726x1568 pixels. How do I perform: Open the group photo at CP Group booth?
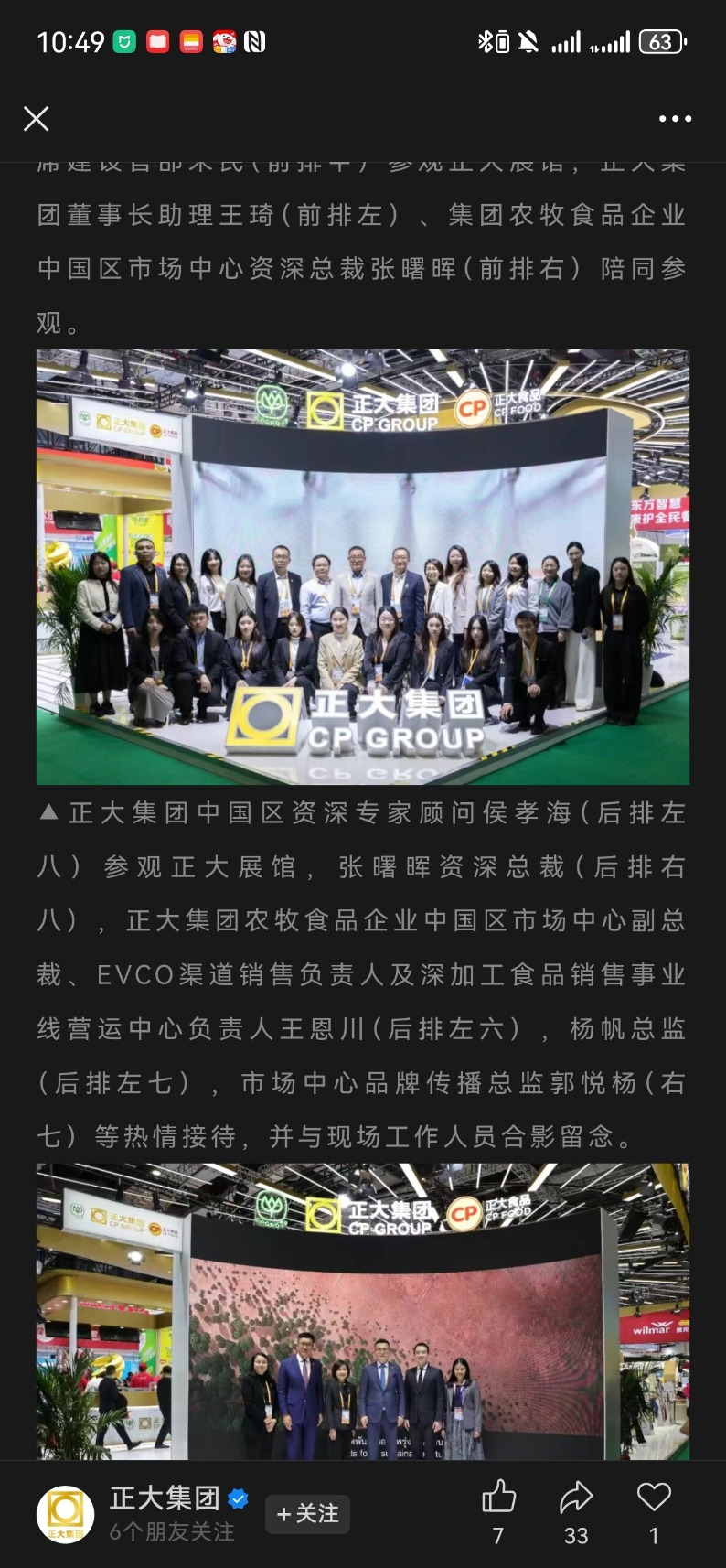pos(363,566)
